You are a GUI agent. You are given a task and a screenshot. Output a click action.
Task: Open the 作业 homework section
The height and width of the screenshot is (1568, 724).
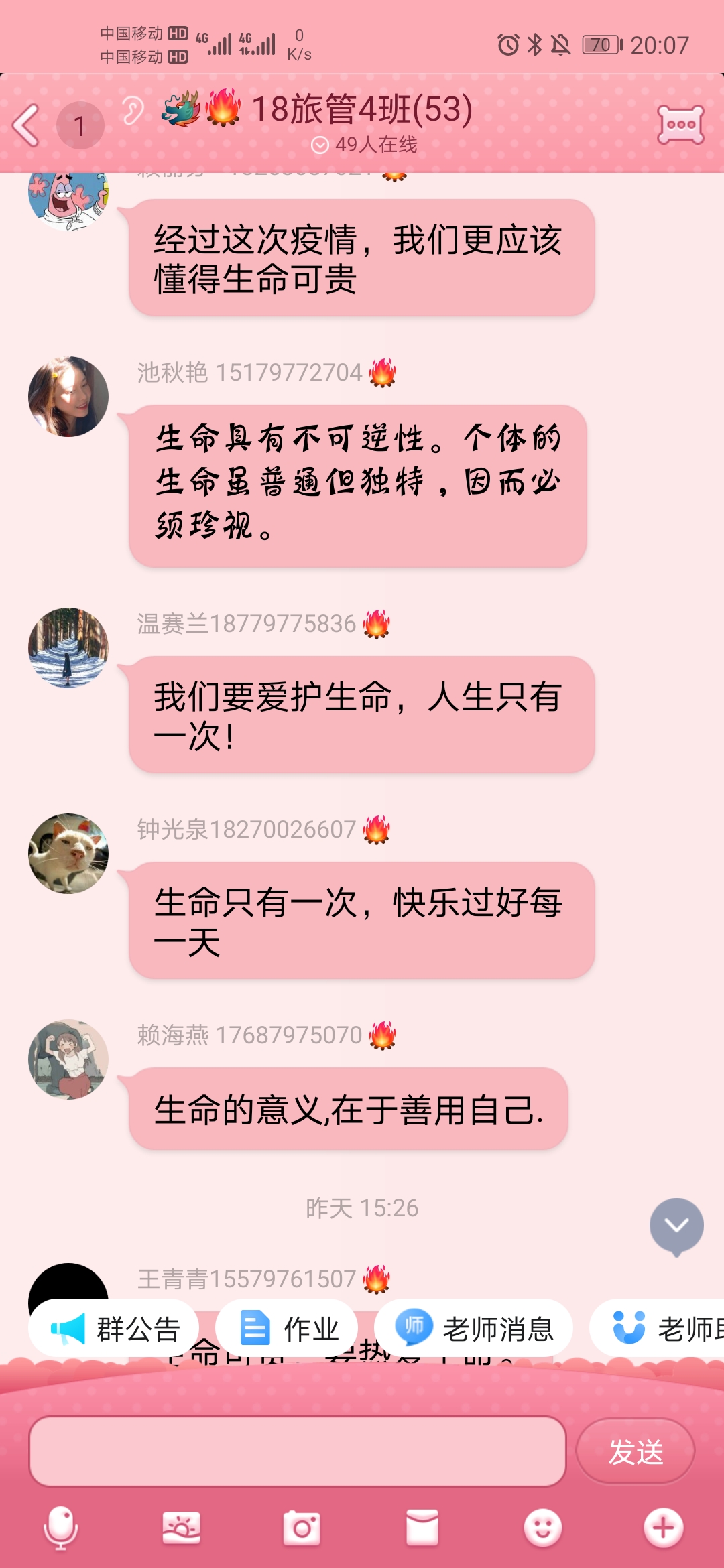pos(288,1329)
